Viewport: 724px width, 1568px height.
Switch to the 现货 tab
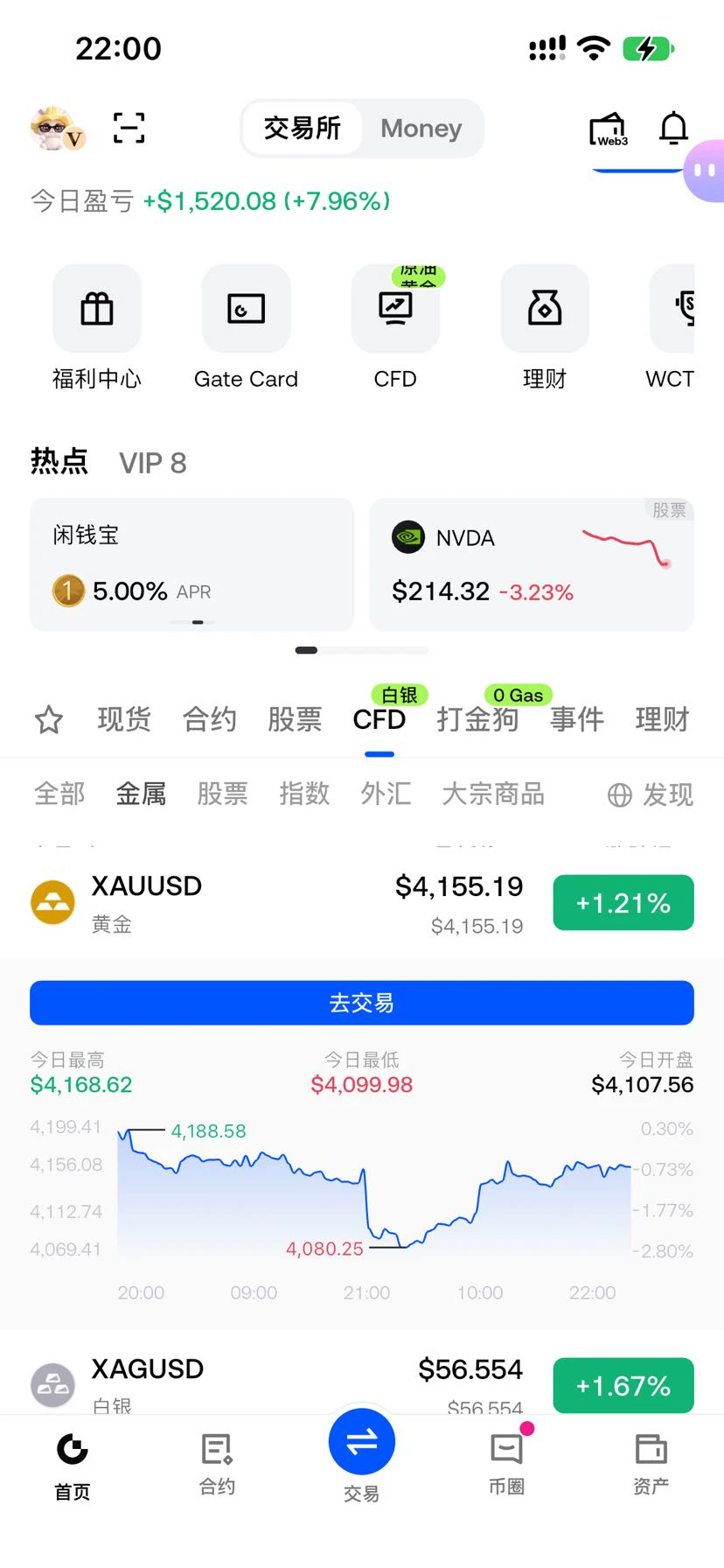click(124, 719)
